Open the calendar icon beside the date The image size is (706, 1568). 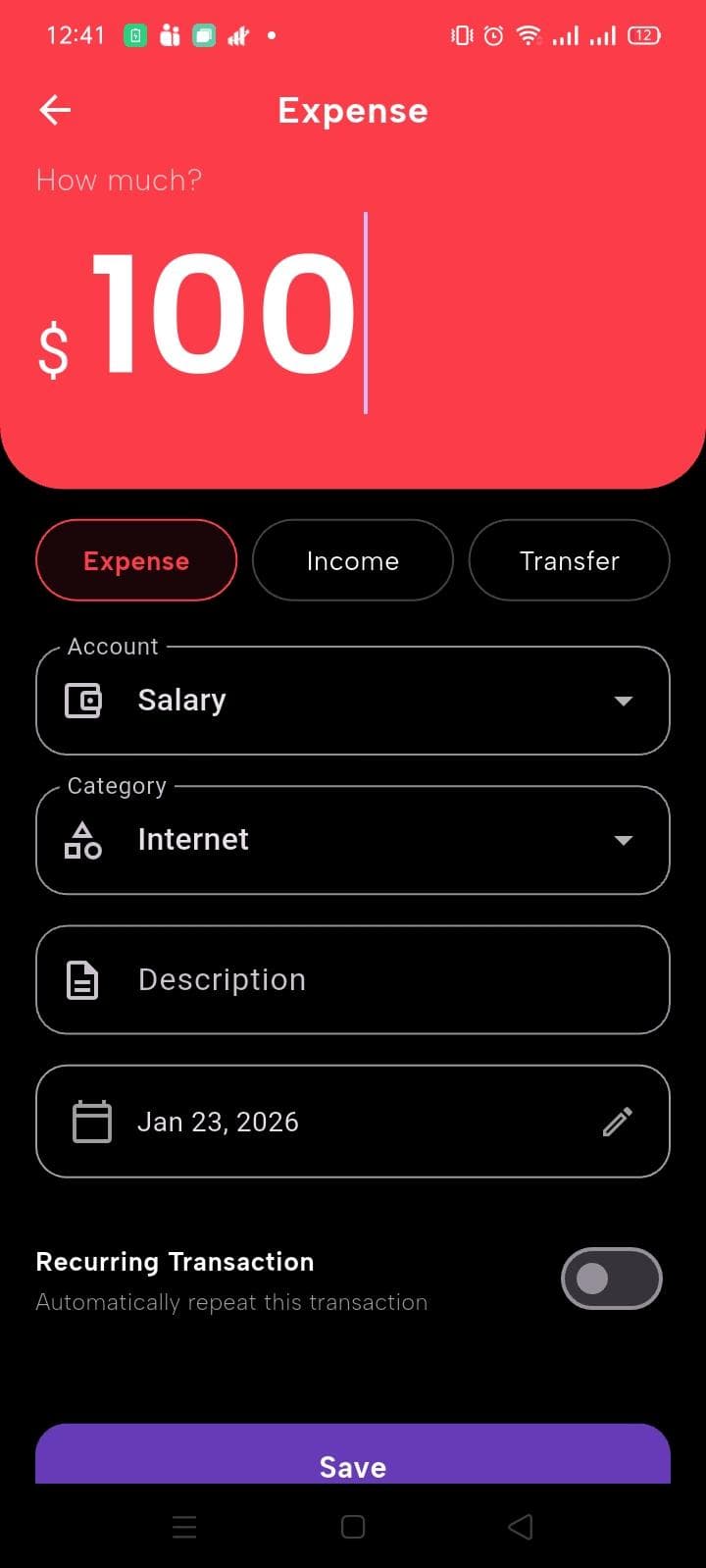click(91, 1121)
